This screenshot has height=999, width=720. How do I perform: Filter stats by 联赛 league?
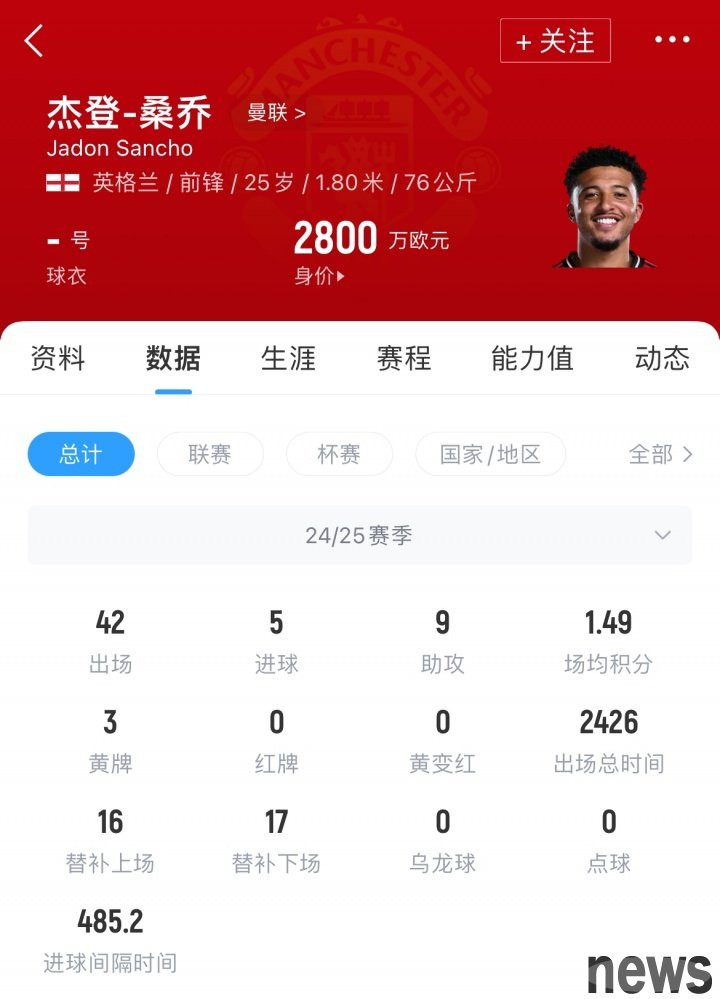click(210, 454)
